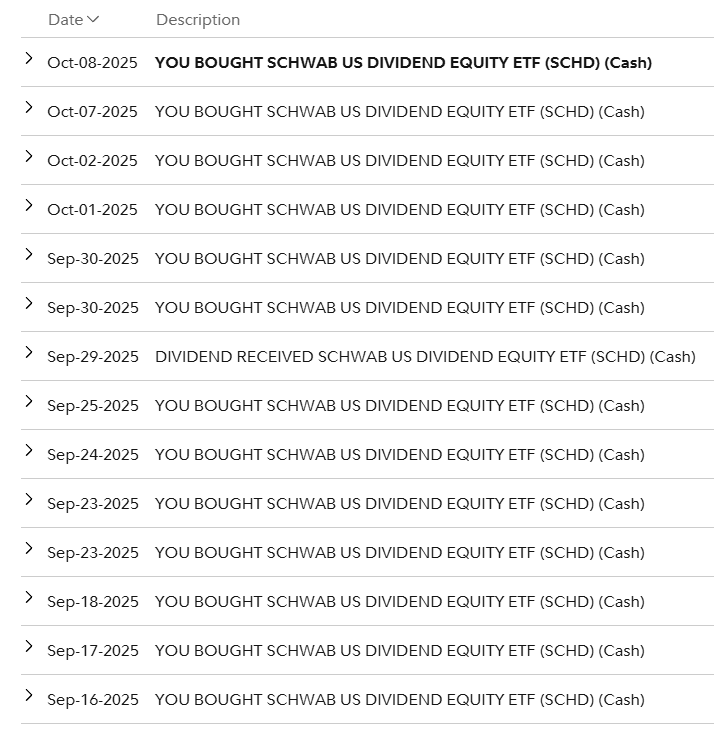Image resolution: width=714 pixels, height=729 pixels.
Task: Expand the Sep-16-2025 transaction row
Action: pos(29,695)
